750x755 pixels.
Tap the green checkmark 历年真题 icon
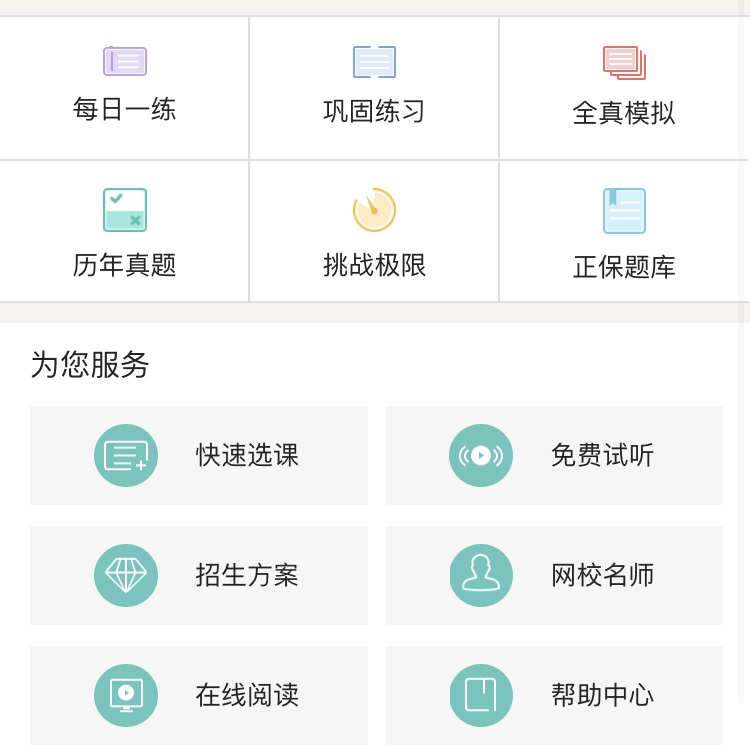point(123,210)
